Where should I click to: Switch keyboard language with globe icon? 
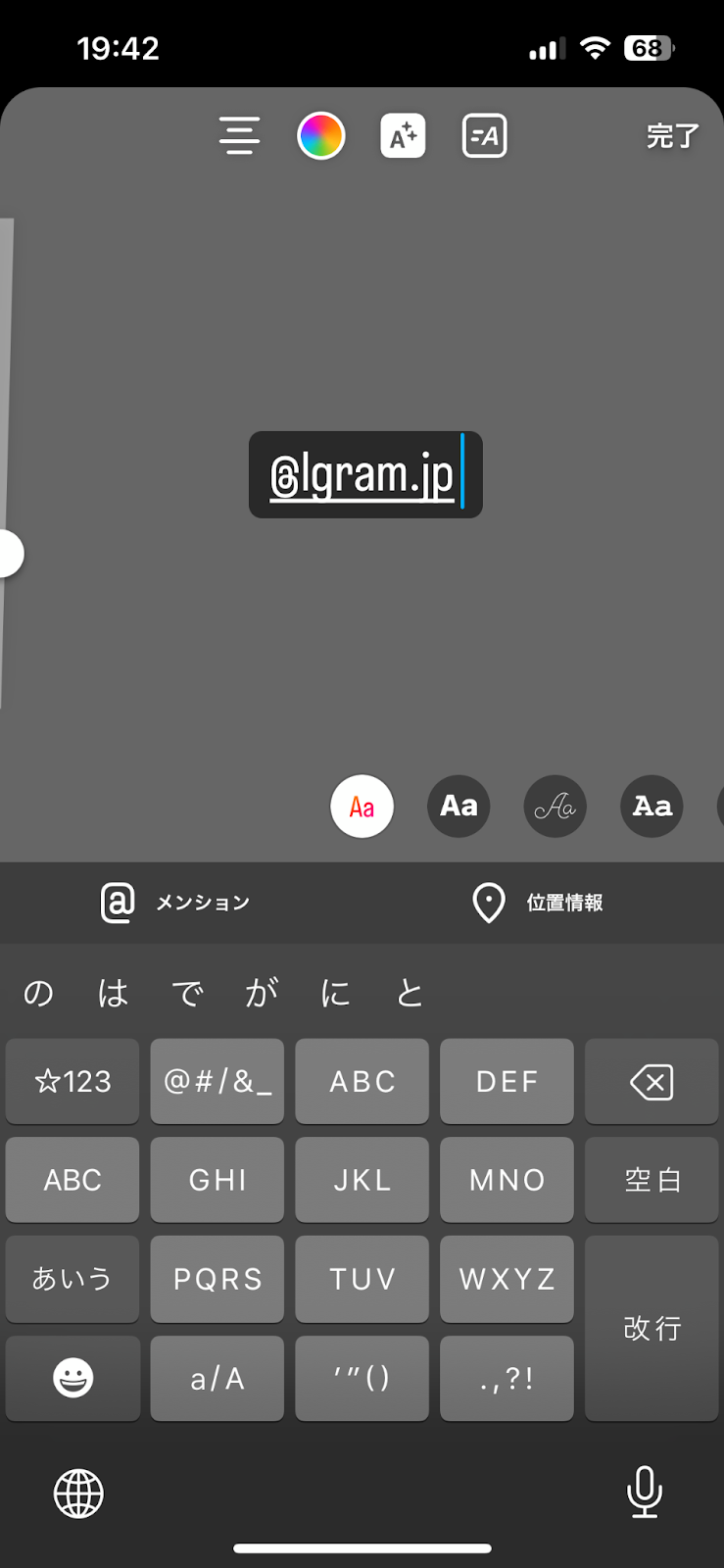pyautogui.click(x=78, y=1494)
